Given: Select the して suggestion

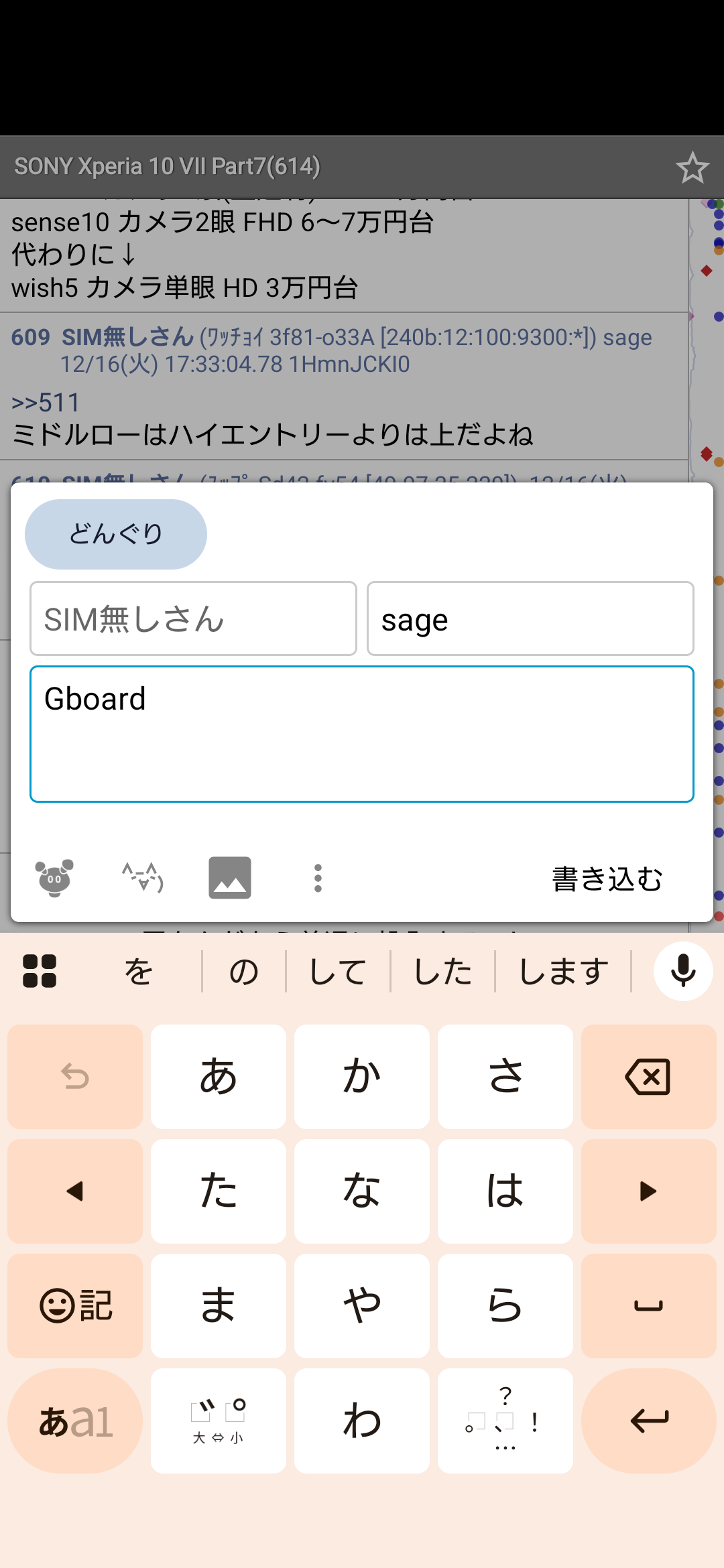Looking at the screenshot, I should tap(338, 972).
